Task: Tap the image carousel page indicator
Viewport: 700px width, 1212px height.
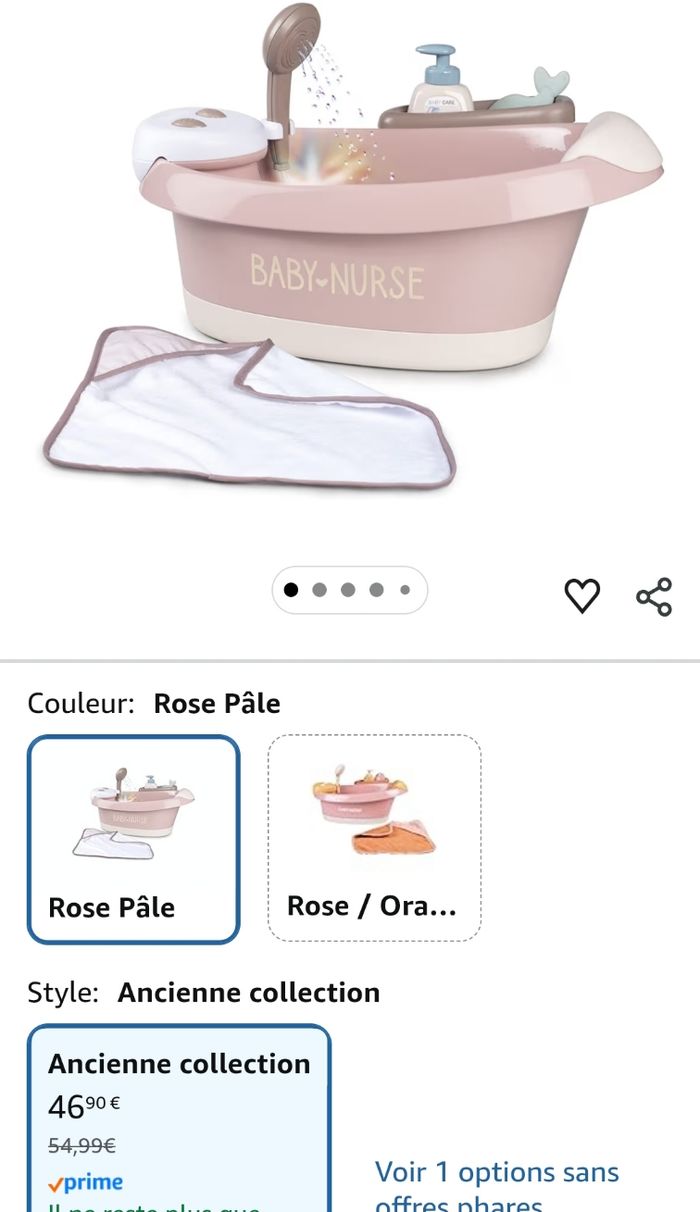Action: tap(349, 590)
